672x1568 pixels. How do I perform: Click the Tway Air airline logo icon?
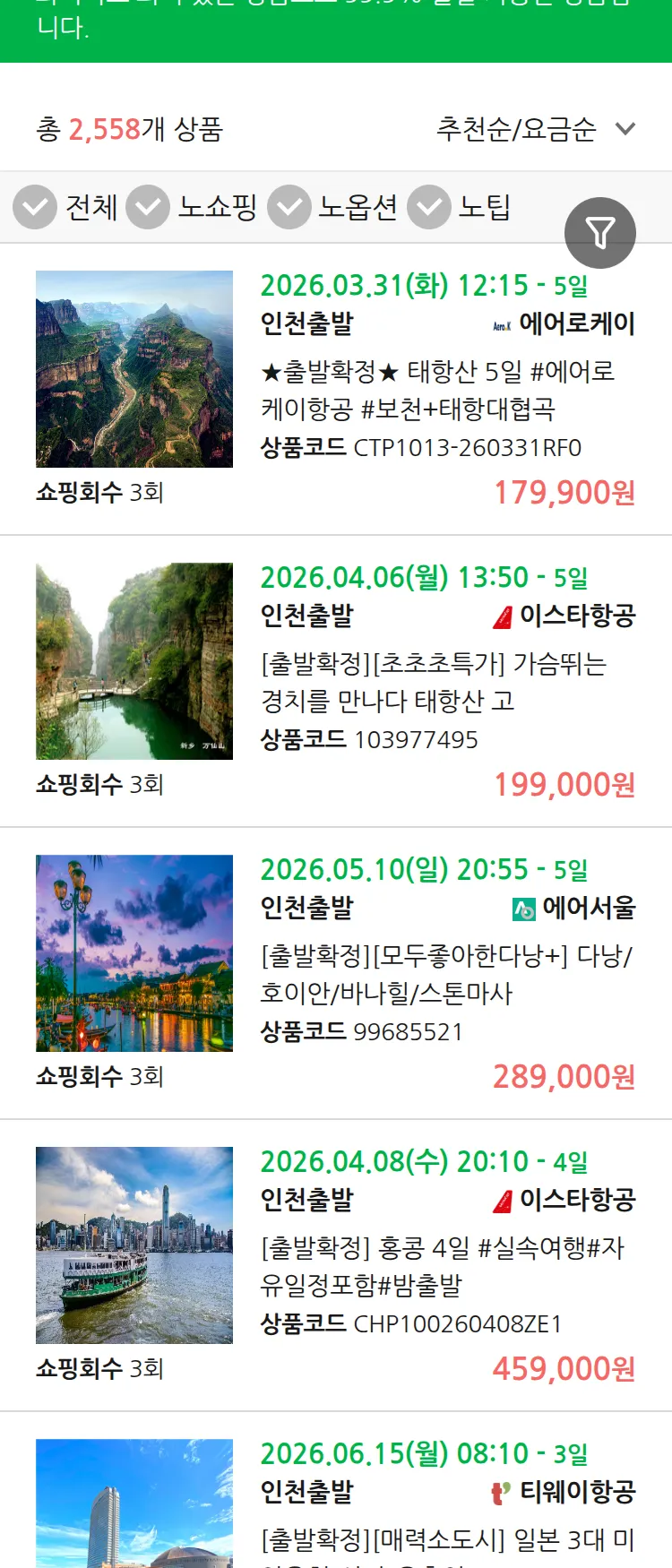tap(498, 1491)
